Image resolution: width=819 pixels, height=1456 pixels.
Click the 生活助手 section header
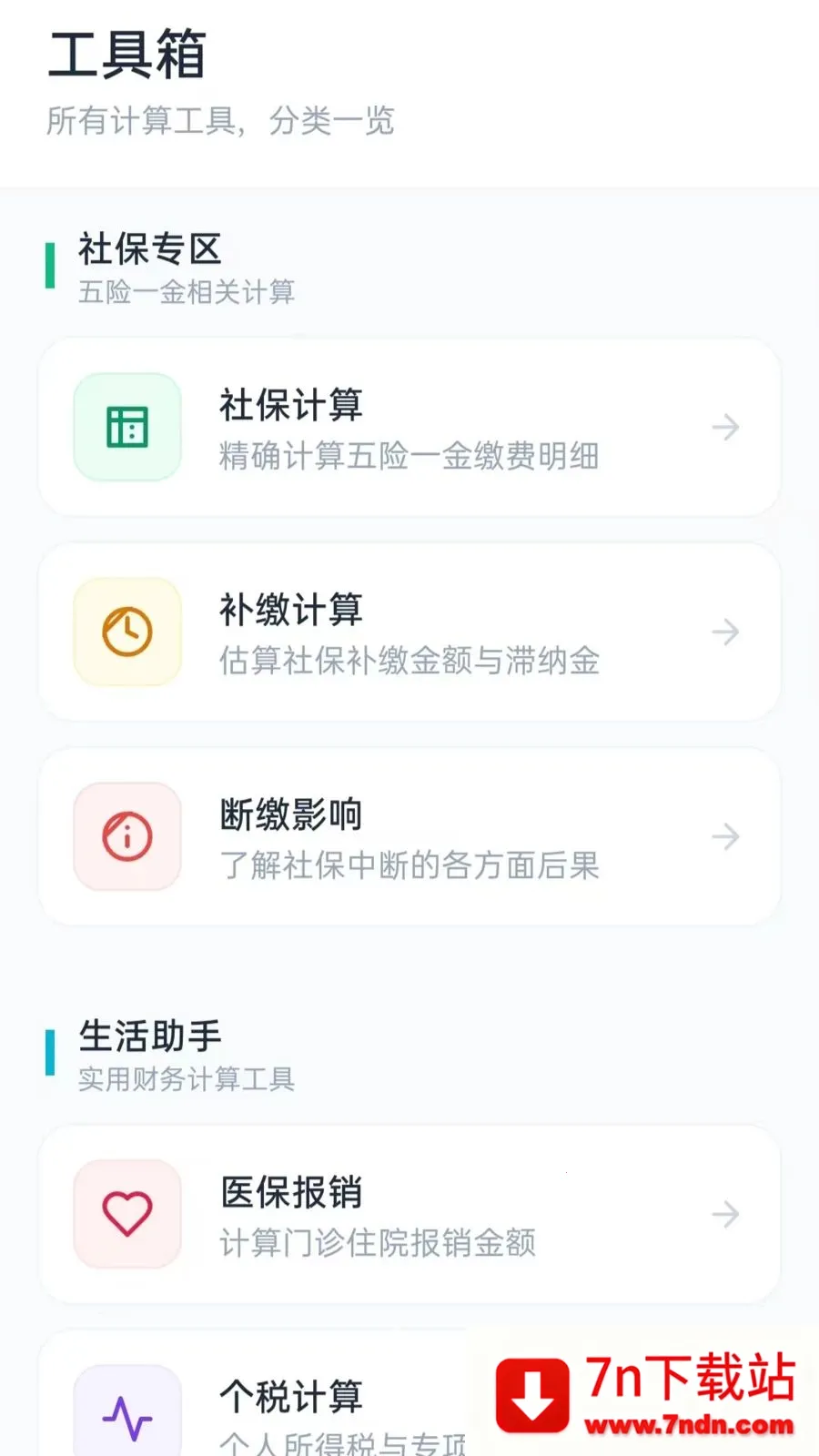[x=149, y=1036]
